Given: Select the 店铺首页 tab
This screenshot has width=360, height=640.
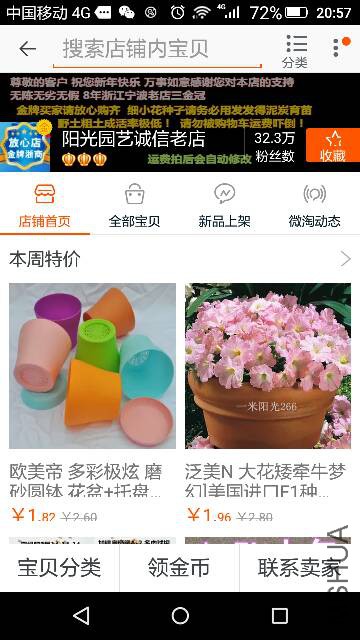Looking at the screenshot, I should 44,205.
